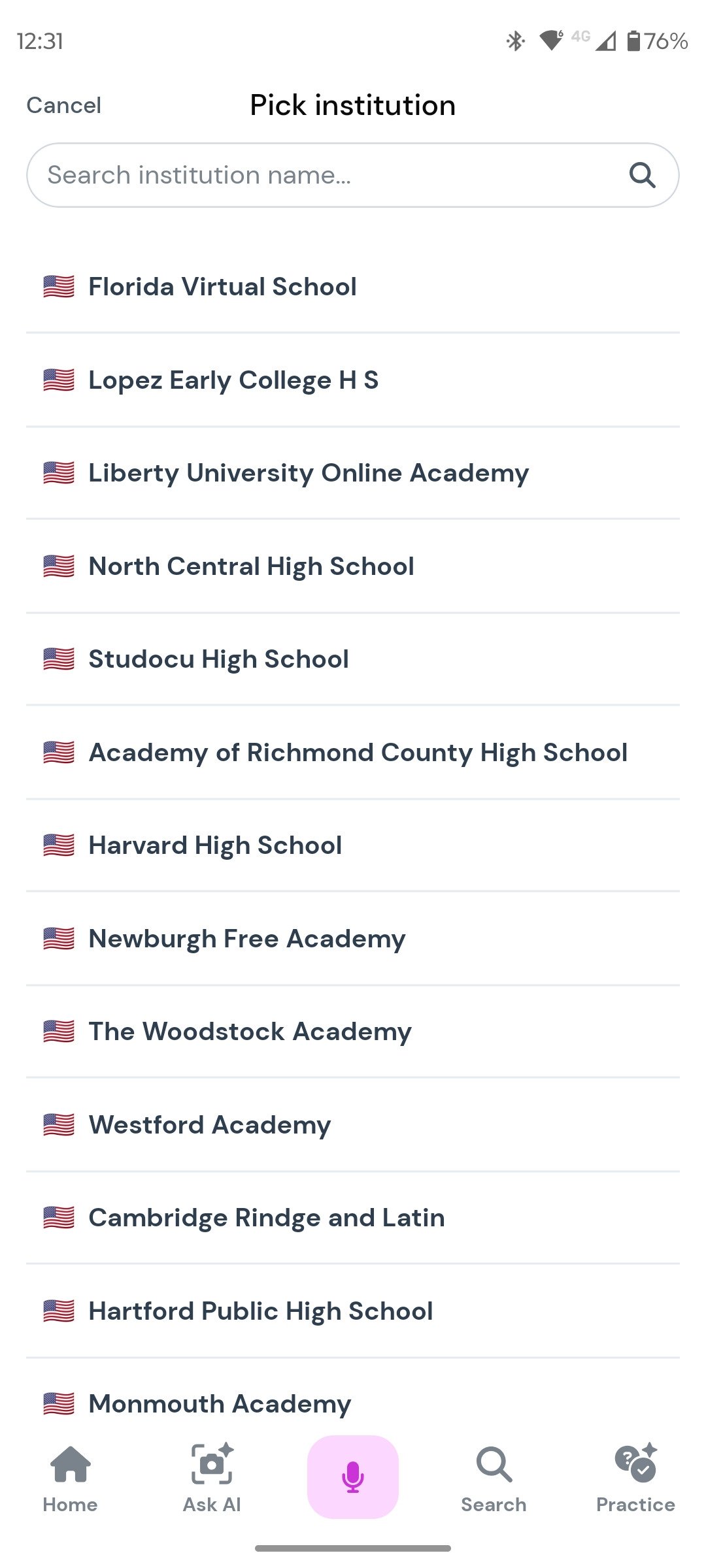Tap the magnifier icon in the search box
The height and width of the screenshot is (1568, 706).
pos(642,175)
